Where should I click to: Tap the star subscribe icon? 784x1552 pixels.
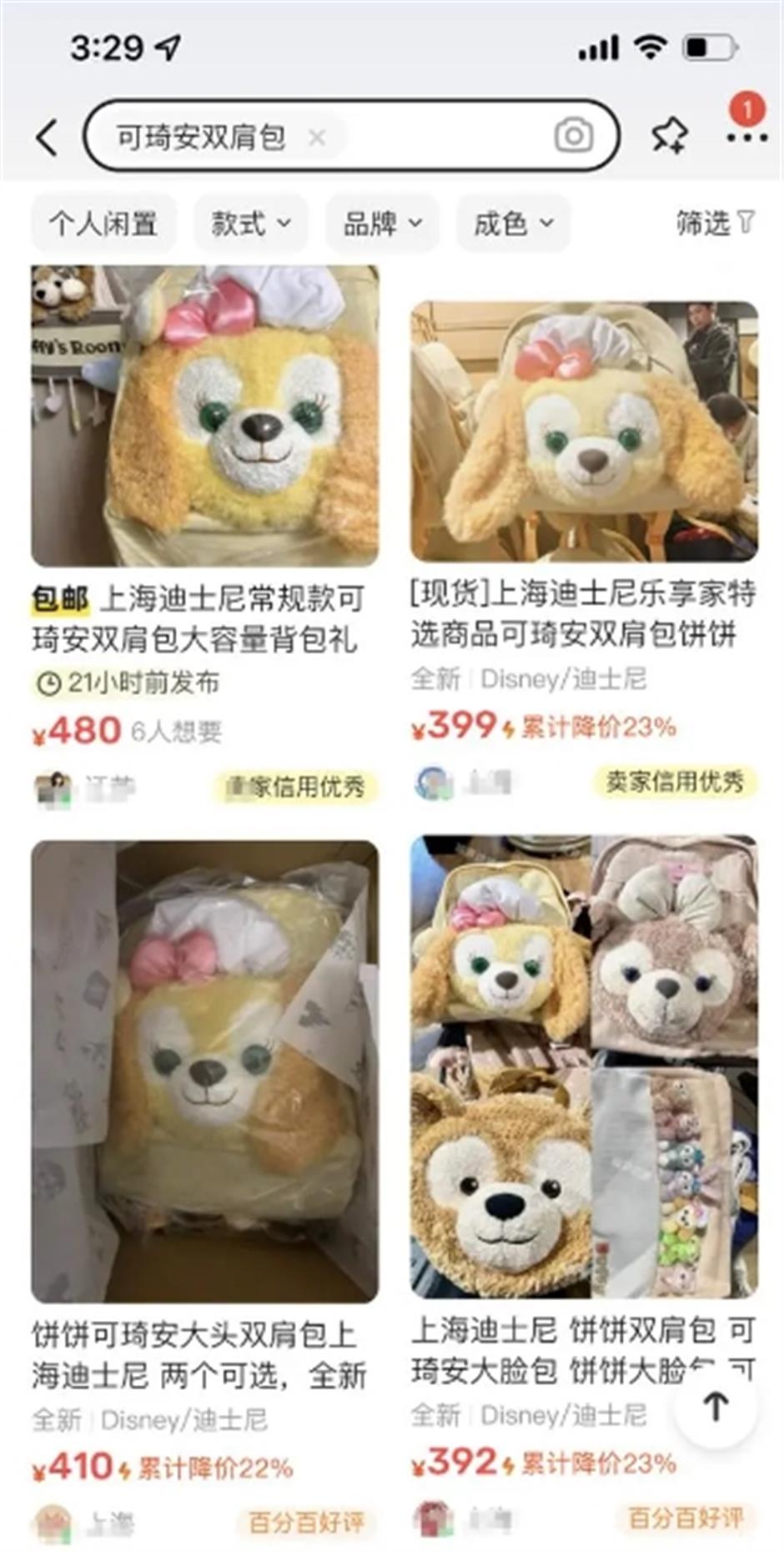tap(669, 136)
